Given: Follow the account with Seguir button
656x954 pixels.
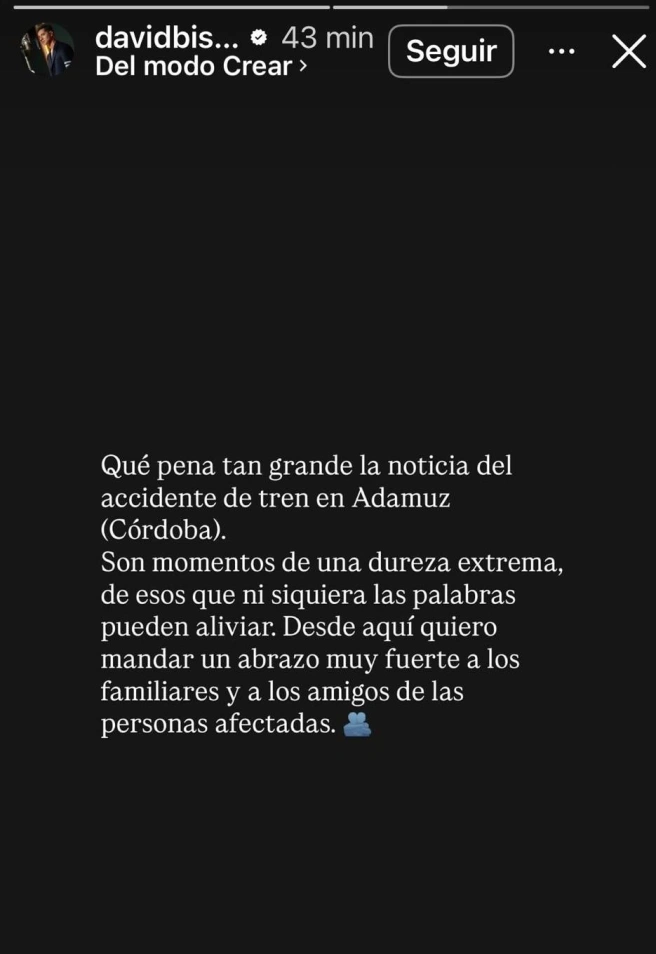Looking at the screenshot, I should (x=451, y=51).
